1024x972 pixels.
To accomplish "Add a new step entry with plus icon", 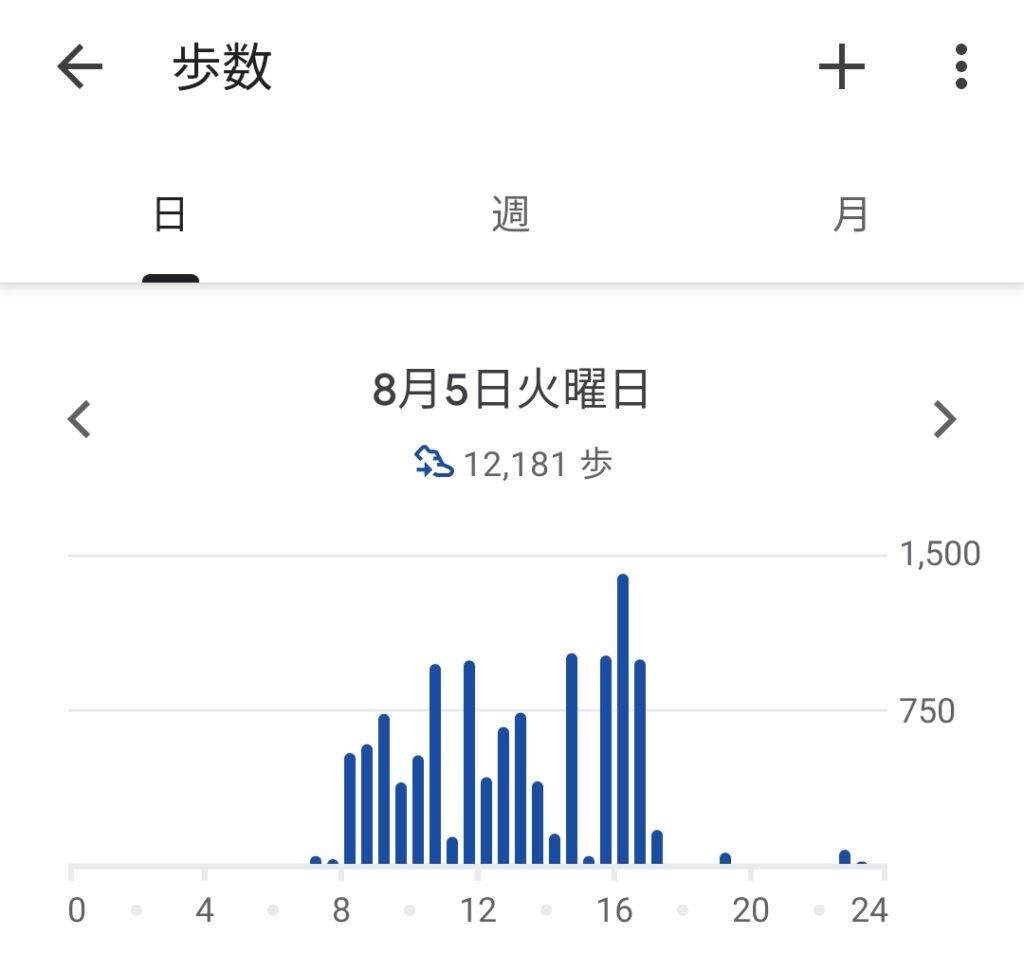I will (841, 68).
